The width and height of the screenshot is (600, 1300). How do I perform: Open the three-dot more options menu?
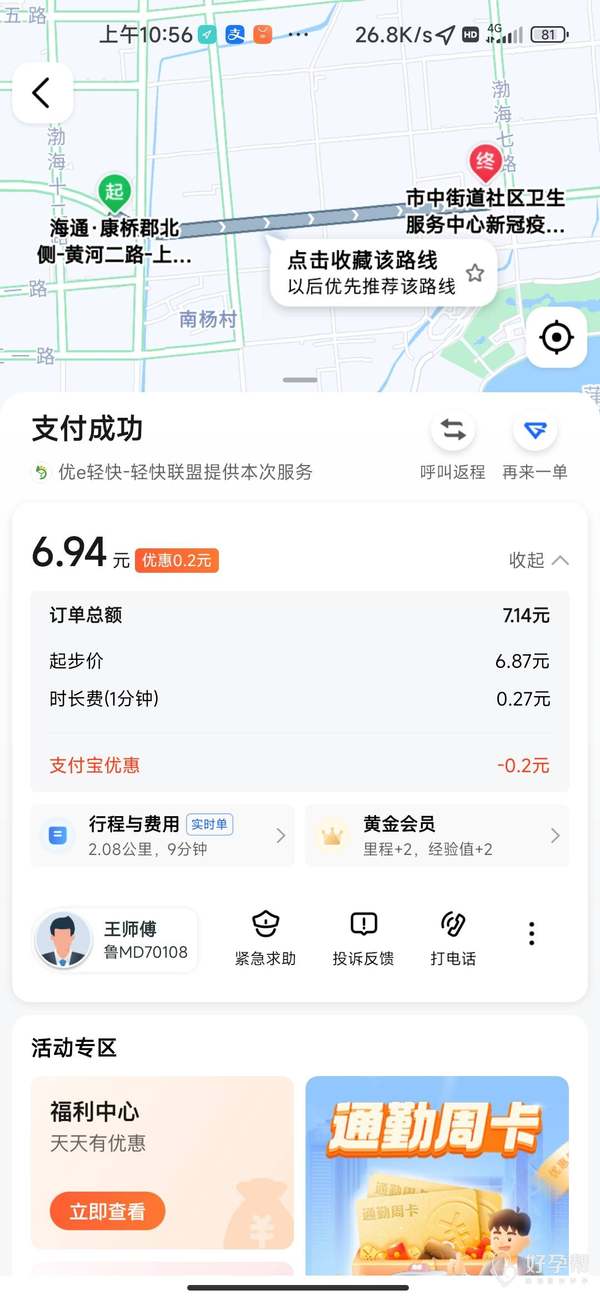tap(531, 934)
